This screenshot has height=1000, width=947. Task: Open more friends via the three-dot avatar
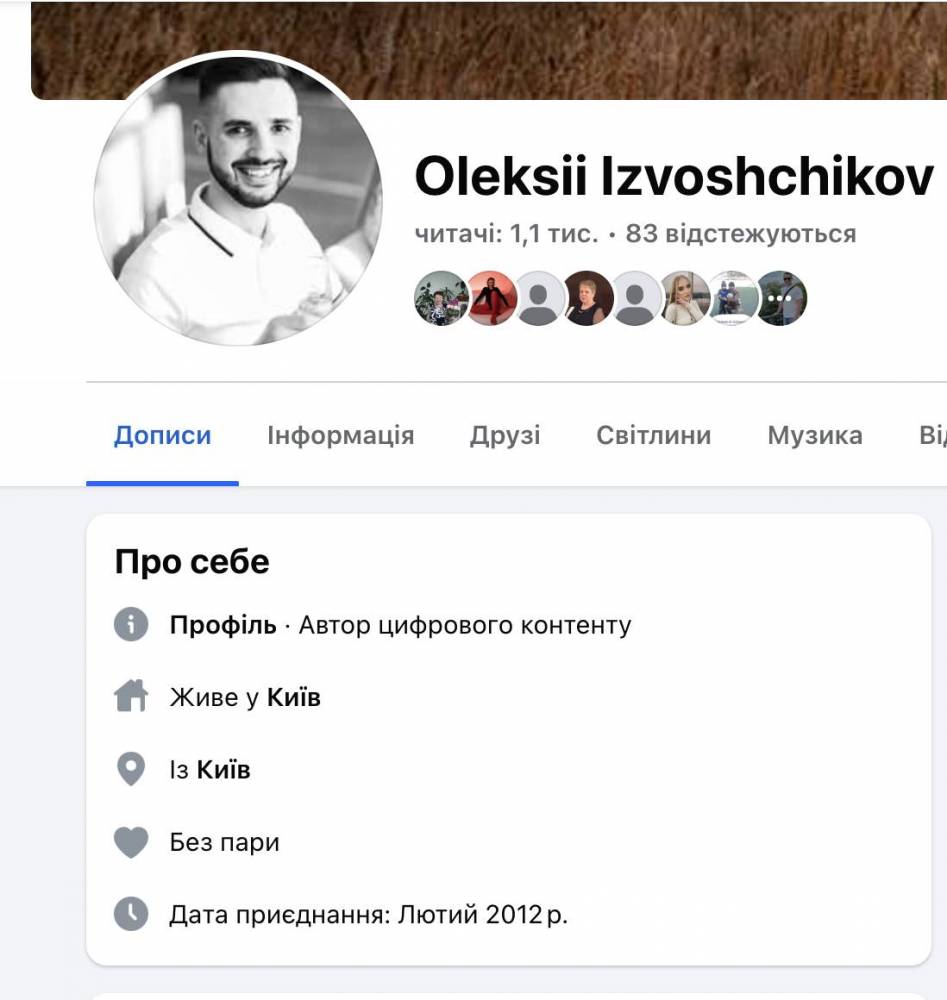782,298
